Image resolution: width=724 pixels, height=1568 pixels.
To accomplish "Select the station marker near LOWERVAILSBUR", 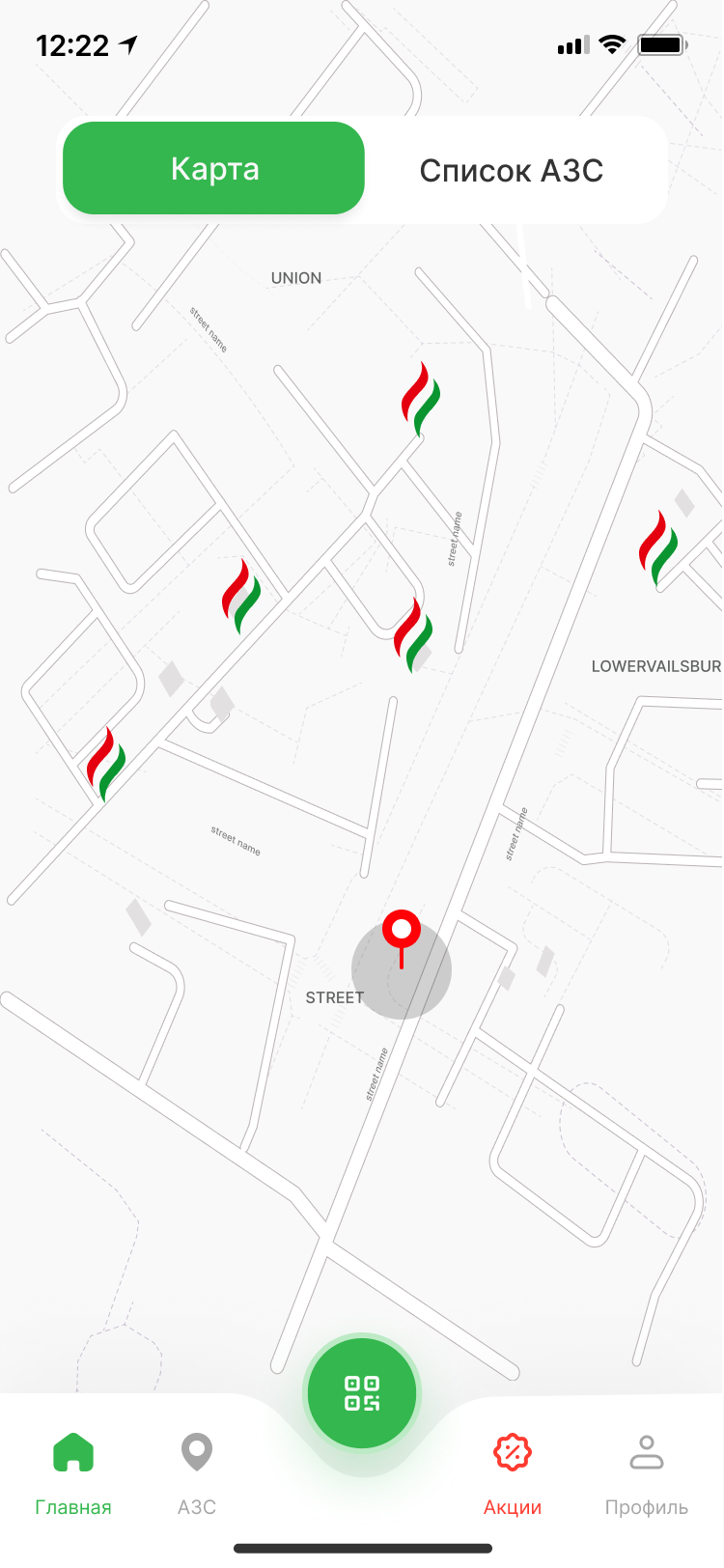I will tap(658, 549).
